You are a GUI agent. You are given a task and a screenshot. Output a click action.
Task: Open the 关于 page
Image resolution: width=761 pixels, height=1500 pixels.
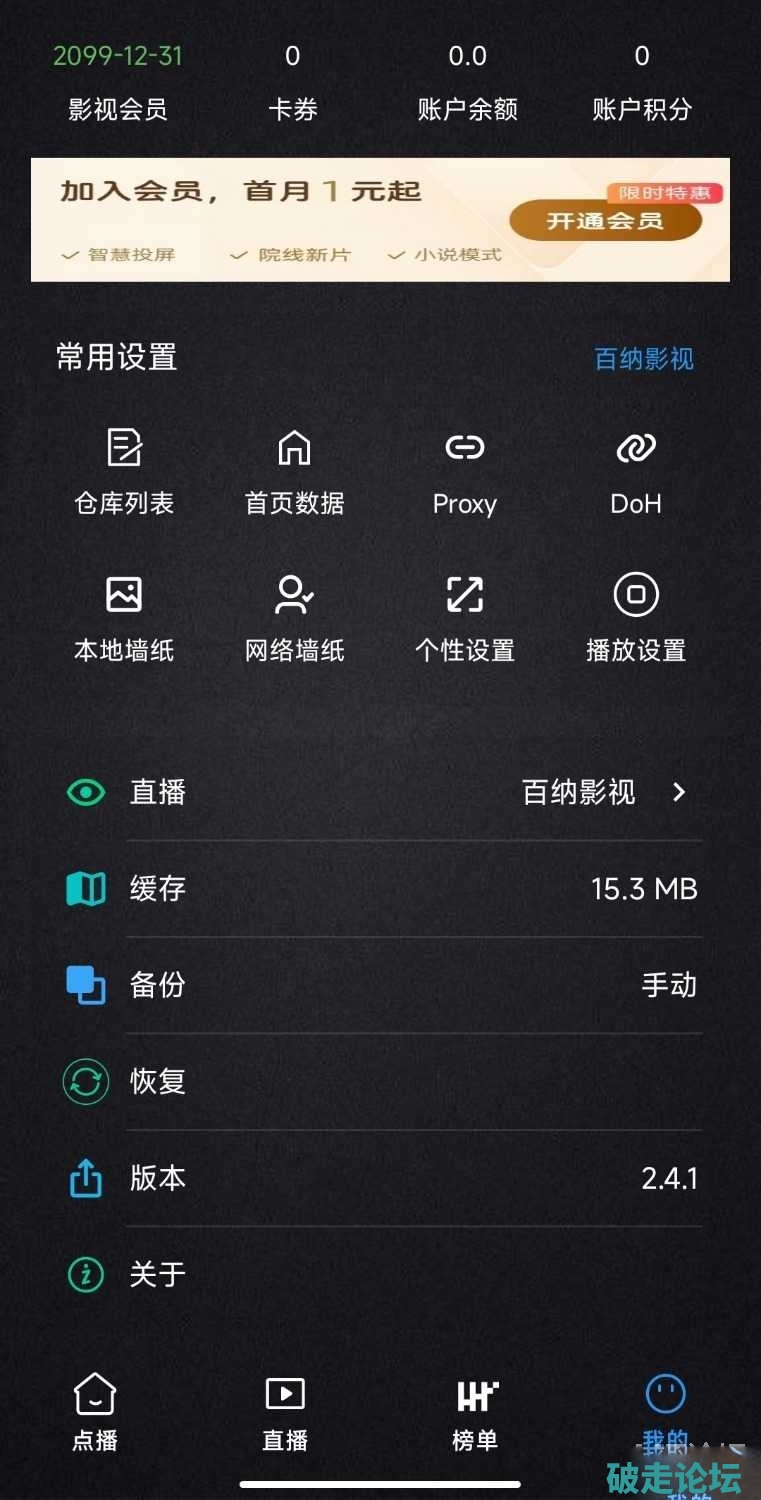(380, 1274)
